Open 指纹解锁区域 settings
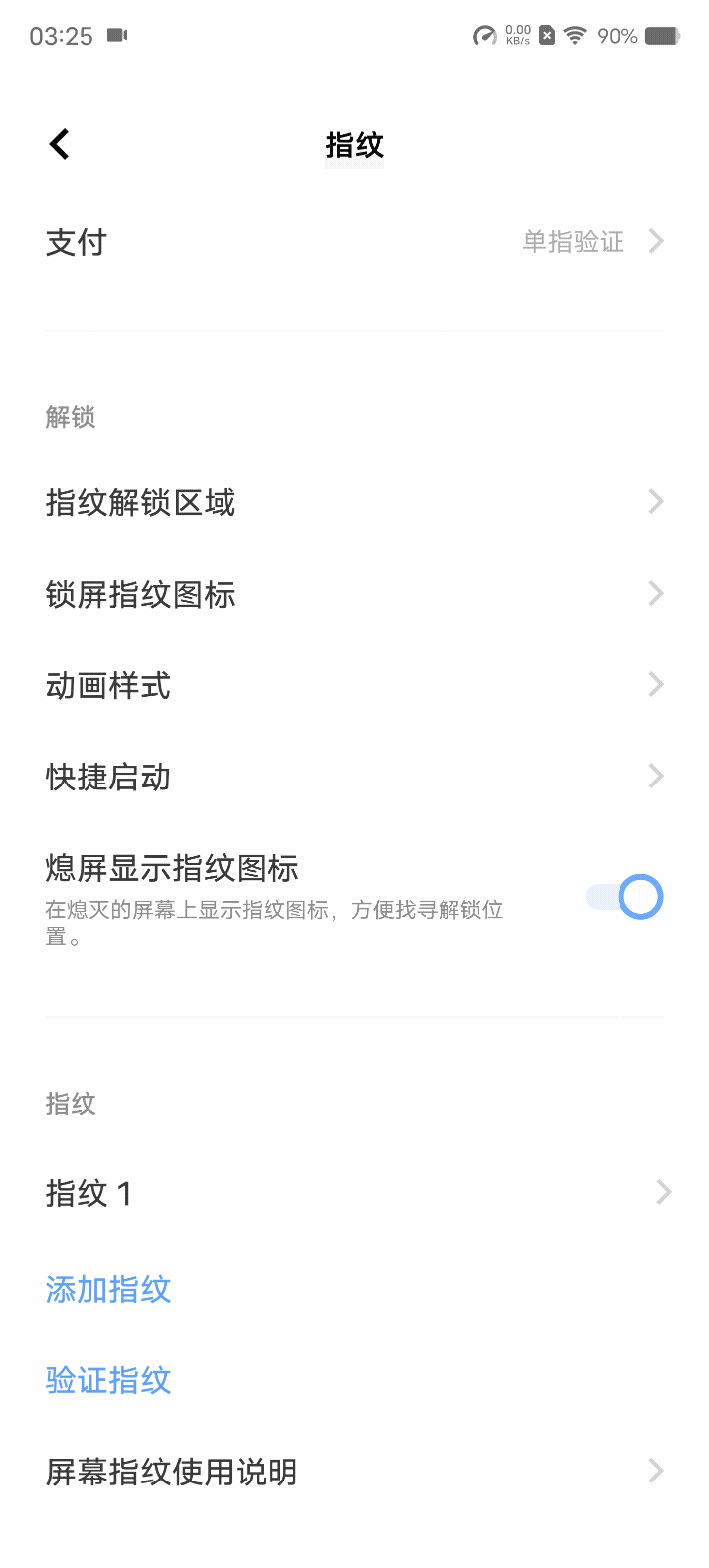Image resolution: width=709 pixels, height=1568 pixels. pyautogui.click(x=354, y=502)
